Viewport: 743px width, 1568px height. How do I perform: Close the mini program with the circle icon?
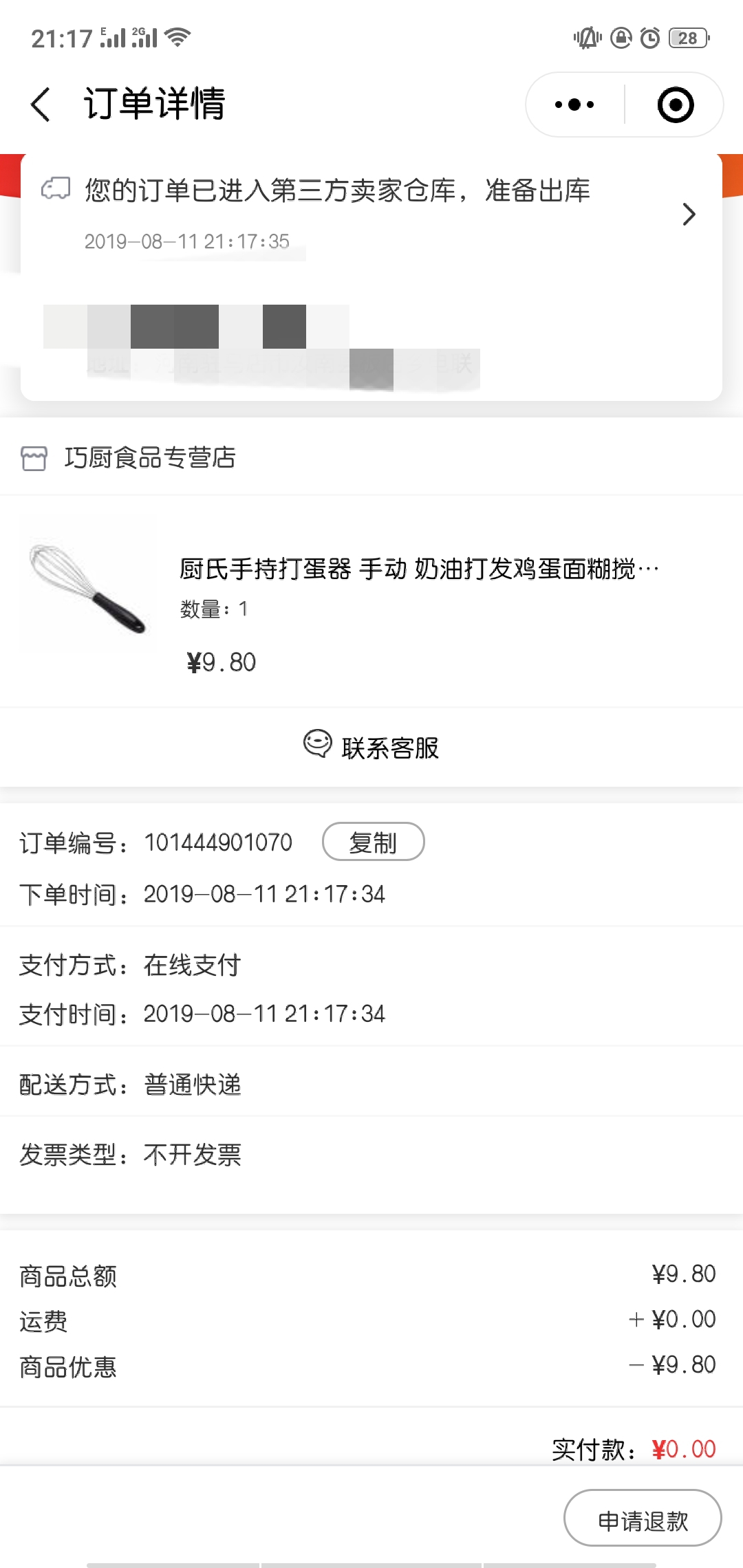point(675,105)
